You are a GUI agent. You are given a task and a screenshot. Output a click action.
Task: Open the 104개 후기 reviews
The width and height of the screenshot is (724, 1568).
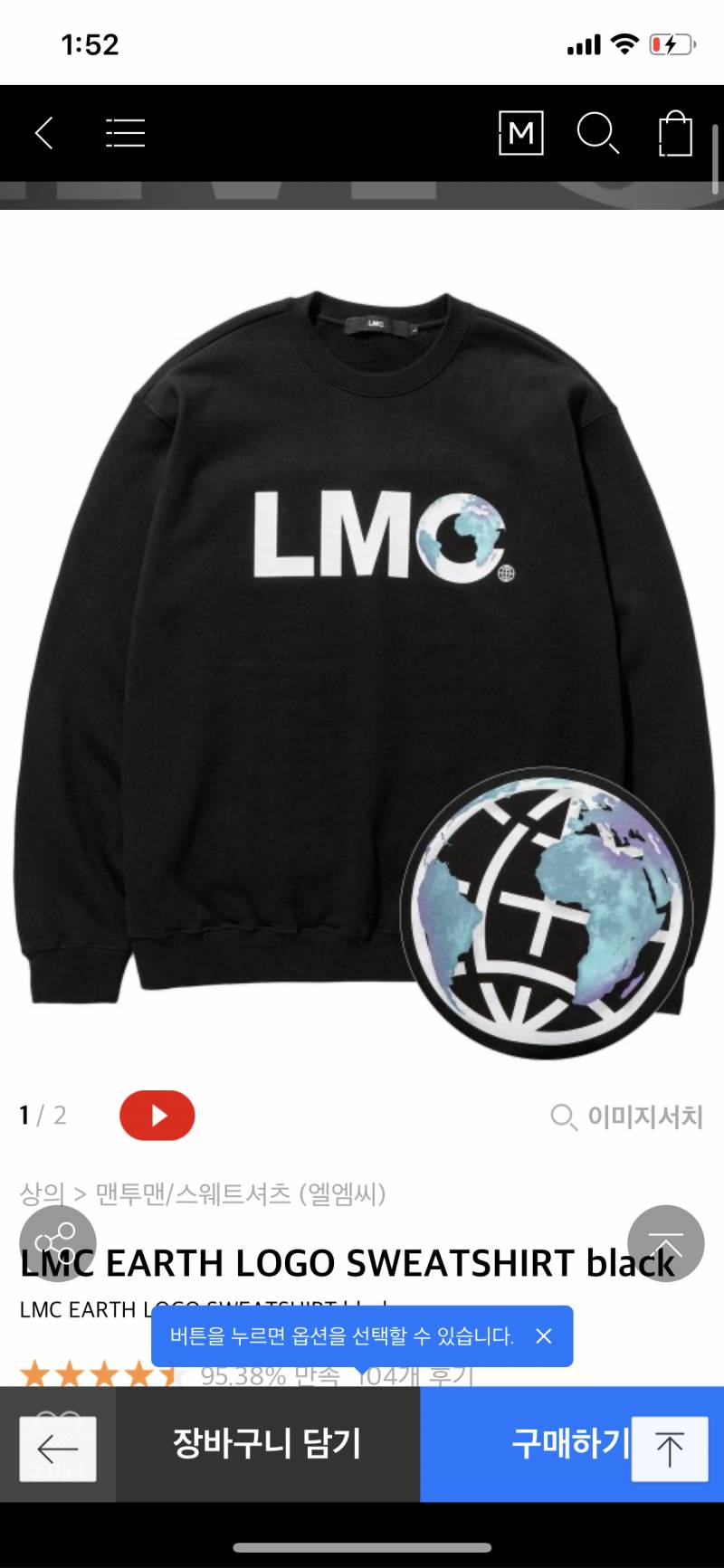point(414,1375)
